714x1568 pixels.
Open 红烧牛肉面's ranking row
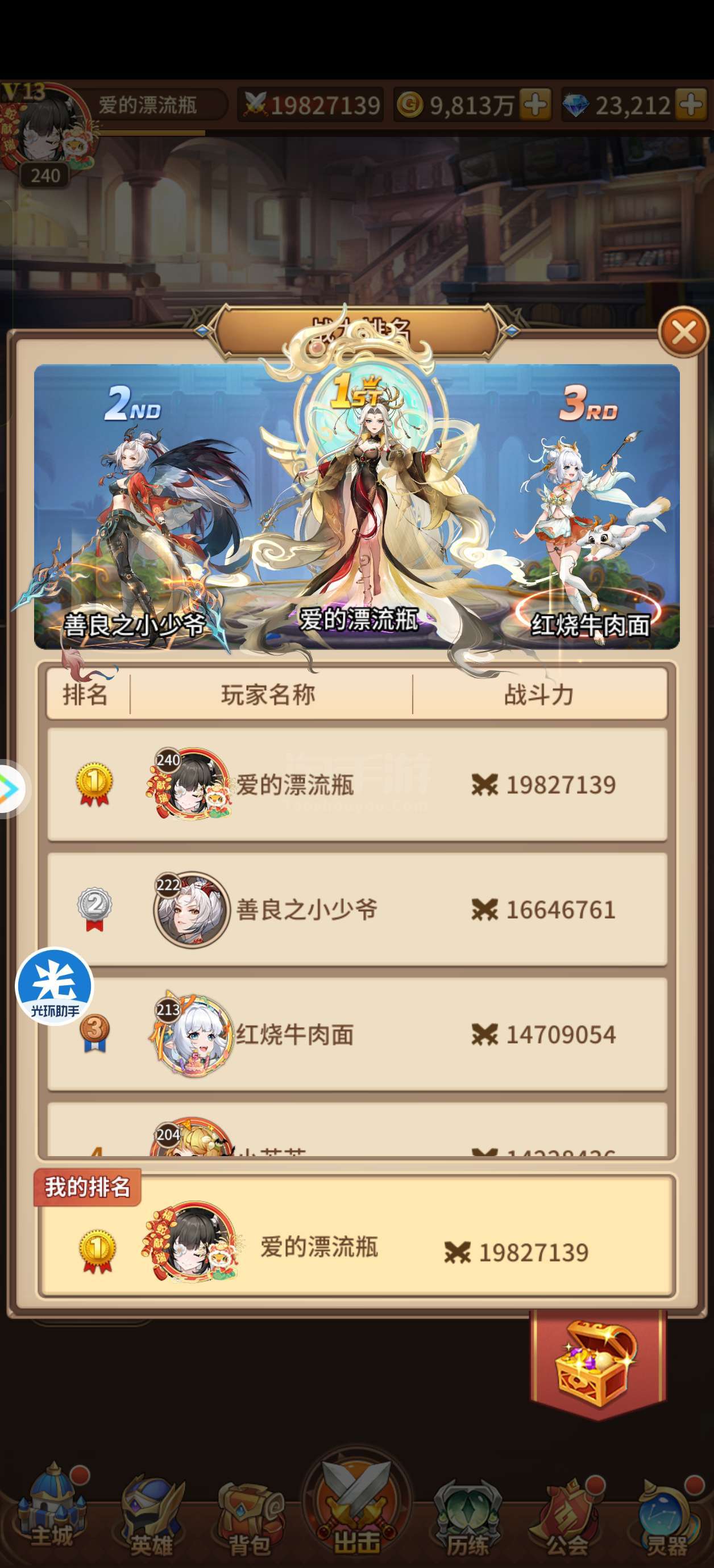point(357,1033)
